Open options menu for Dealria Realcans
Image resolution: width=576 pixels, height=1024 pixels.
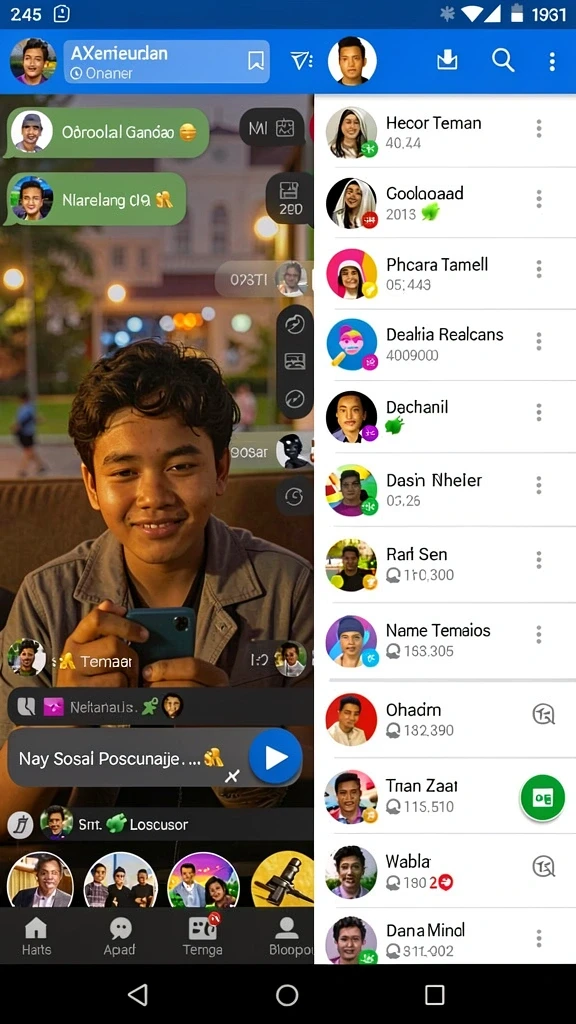(539, 341)
